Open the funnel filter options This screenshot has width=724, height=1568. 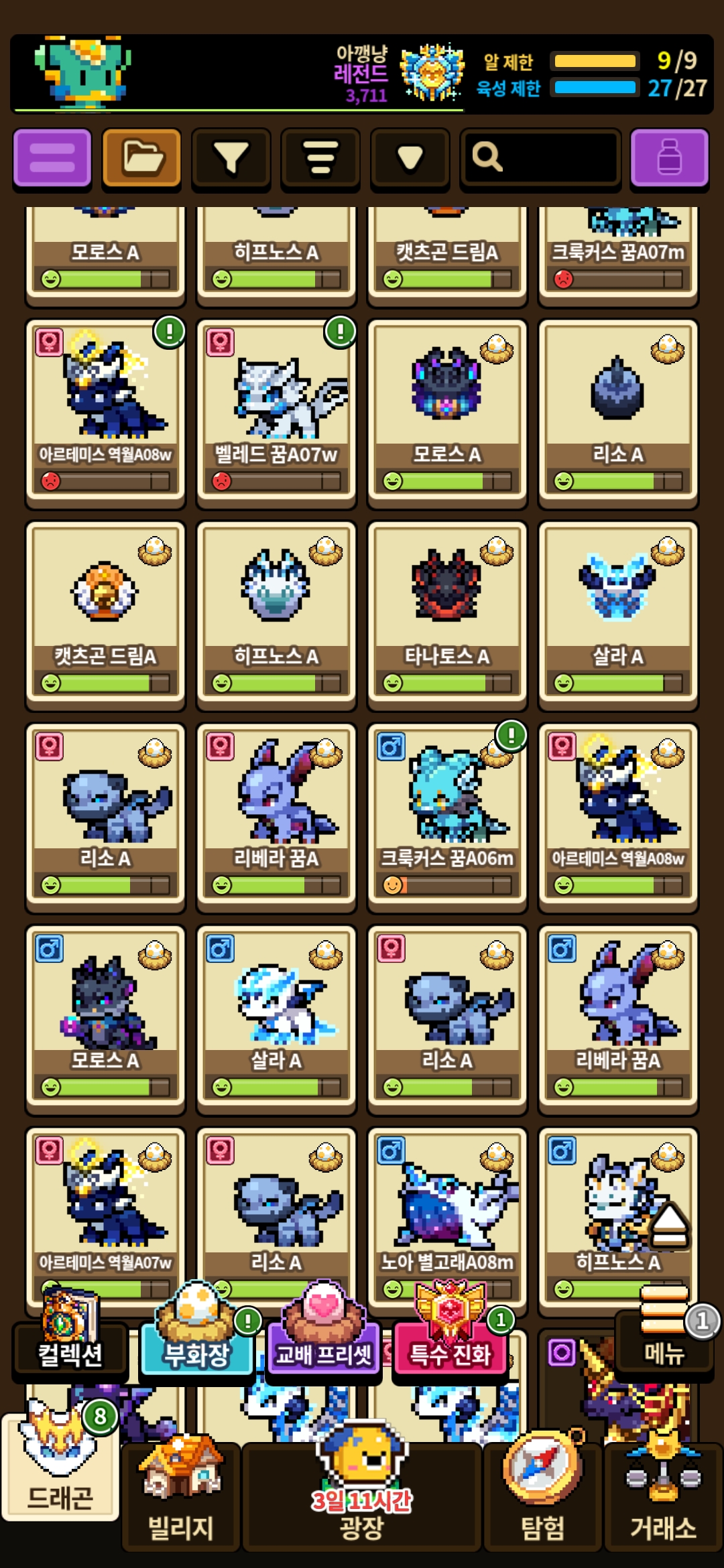coord(231,158)
